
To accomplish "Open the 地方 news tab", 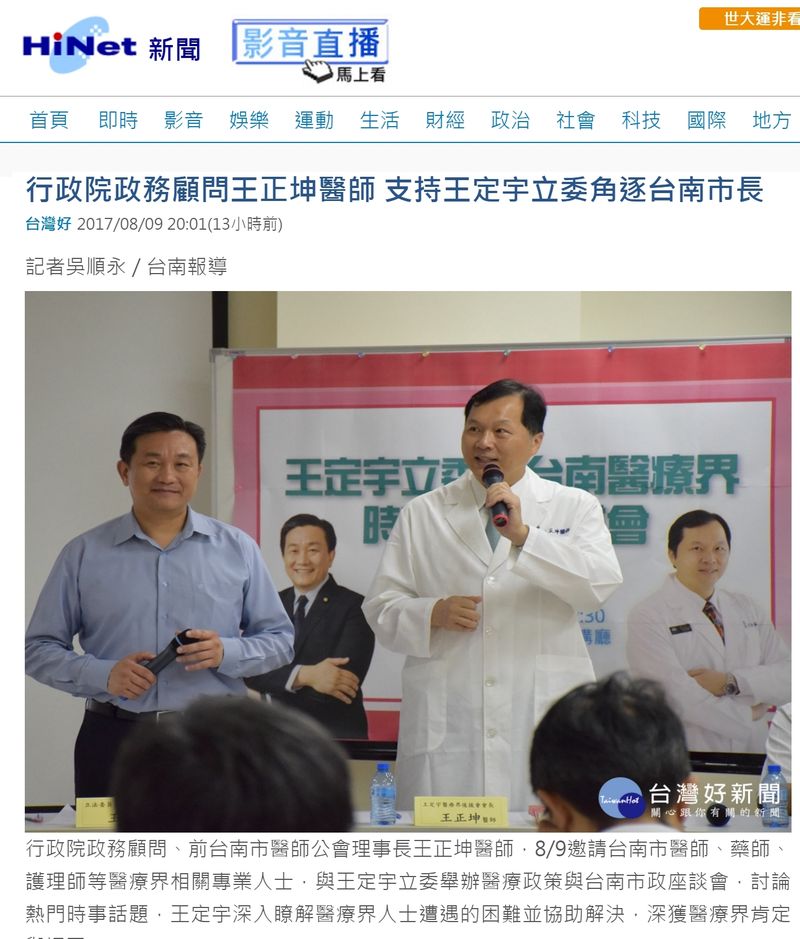I will tap(771, 120).
